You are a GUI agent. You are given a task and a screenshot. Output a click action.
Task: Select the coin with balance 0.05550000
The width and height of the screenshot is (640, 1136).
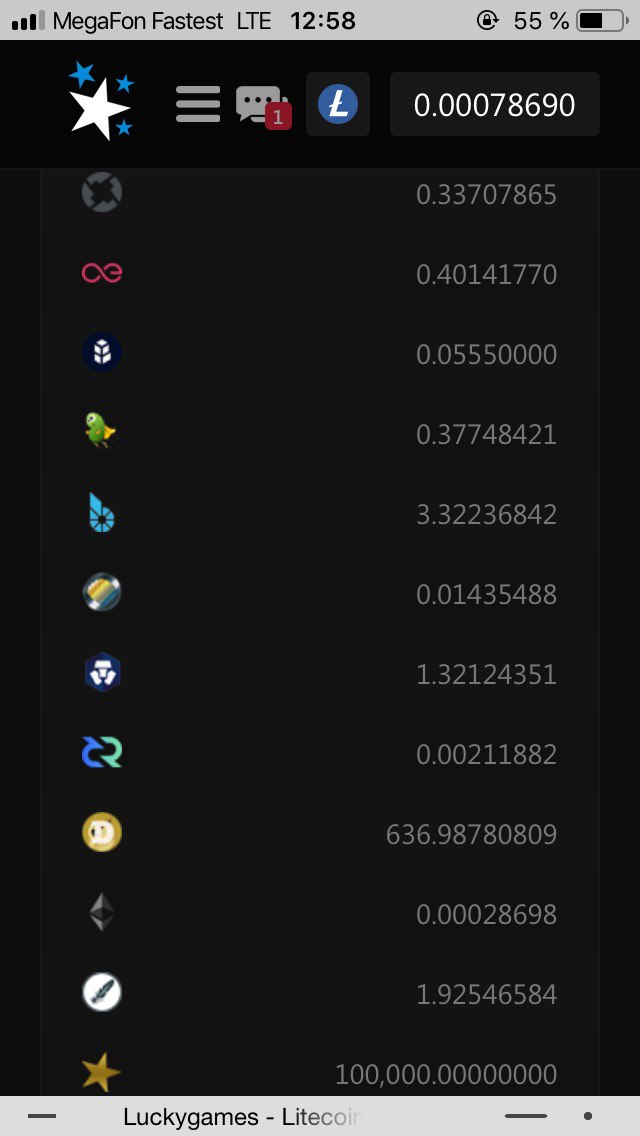pos(320,354)
